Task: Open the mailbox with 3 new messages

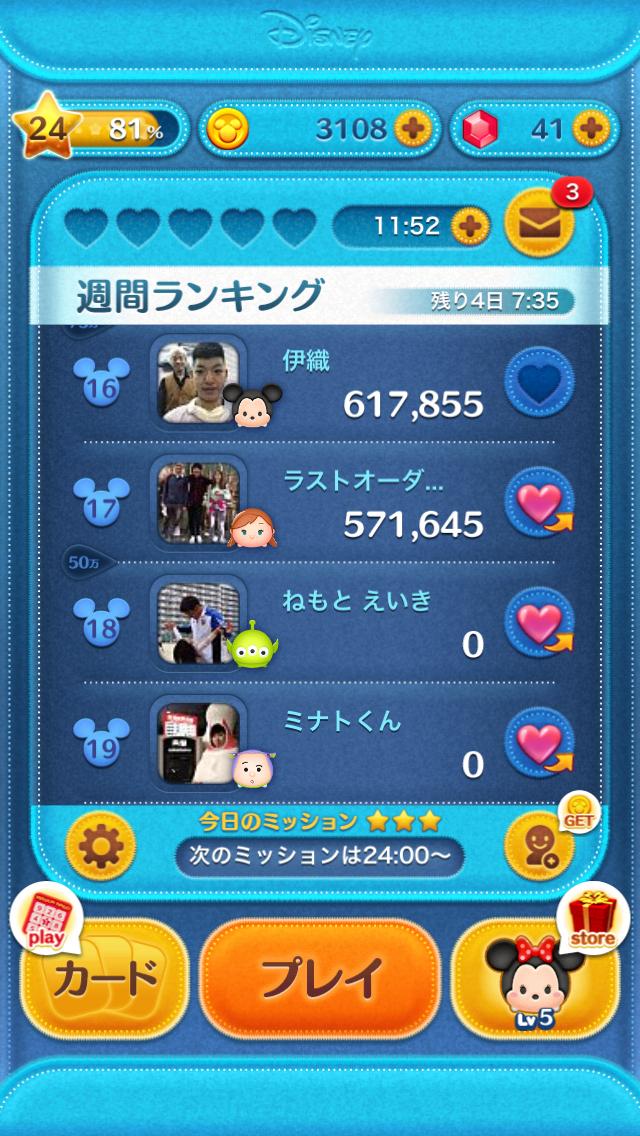Action: coord(540,222)
